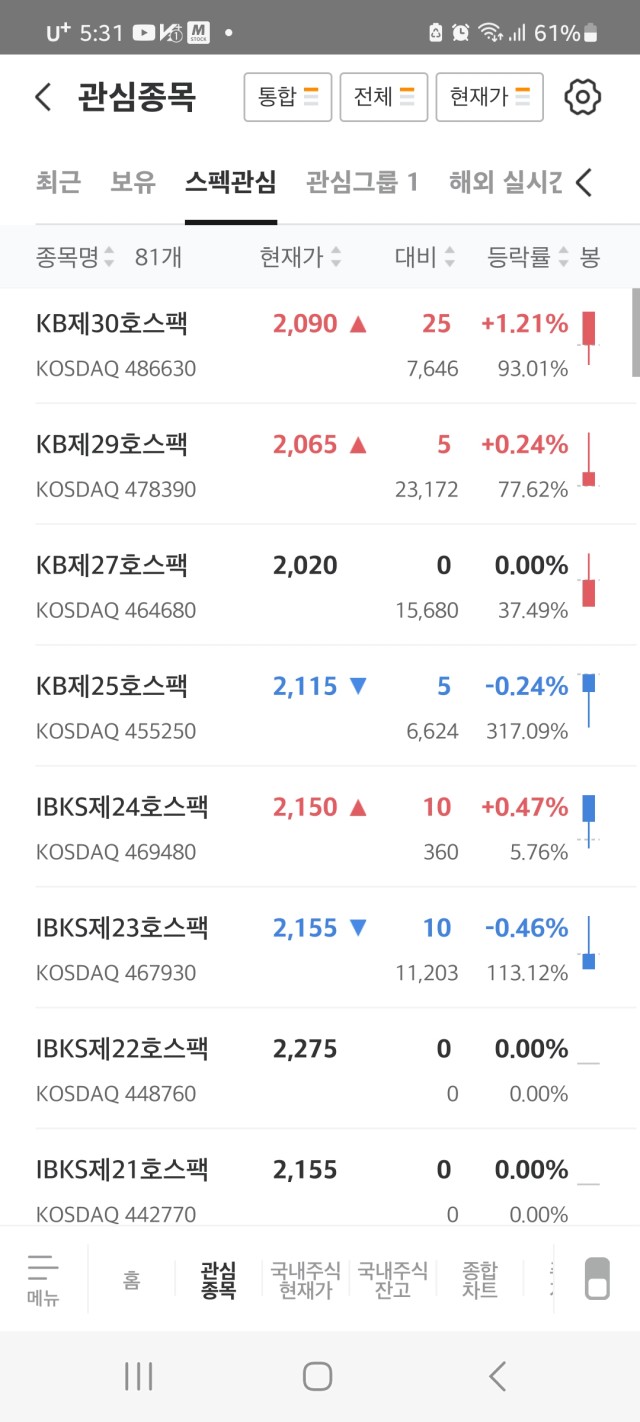
Task: Switch to the 최근 tab
Action: click(58, 182)
